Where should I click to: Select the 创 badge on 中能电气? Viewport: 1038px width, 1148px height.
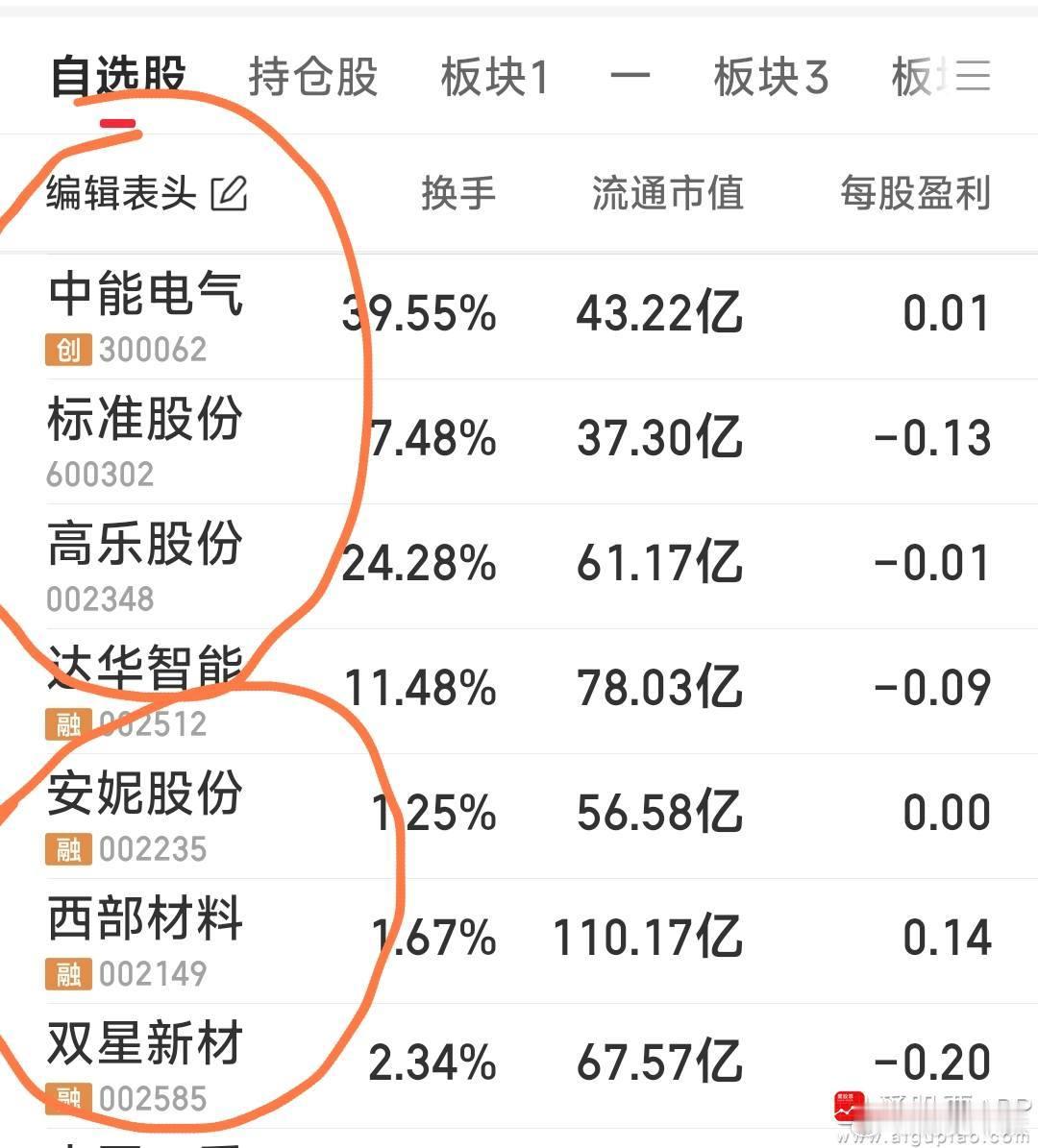pos(66,351)
